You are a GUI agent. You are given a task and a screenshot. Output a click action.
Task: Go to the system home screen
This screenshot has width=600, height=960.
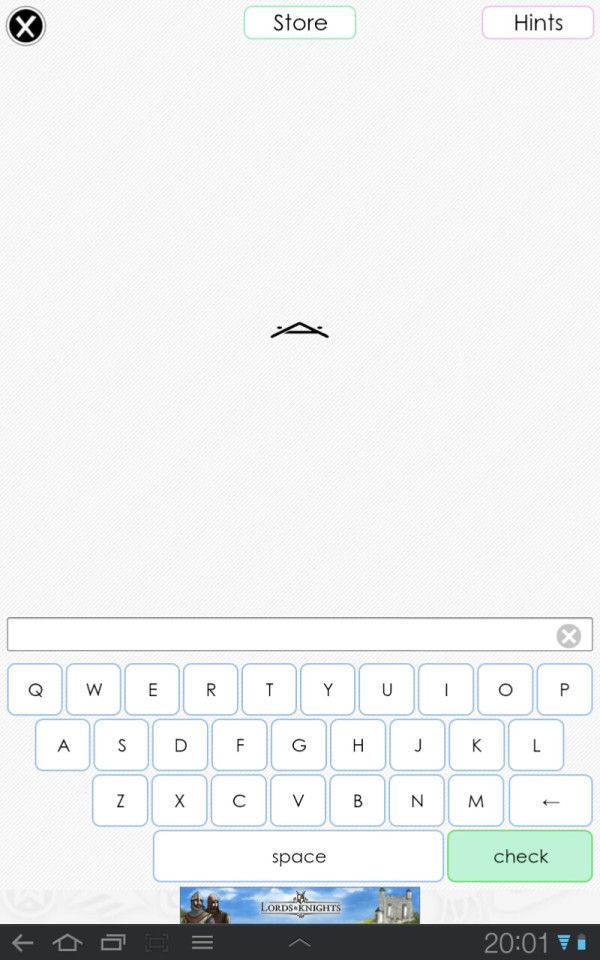click(x=67, y=942)
